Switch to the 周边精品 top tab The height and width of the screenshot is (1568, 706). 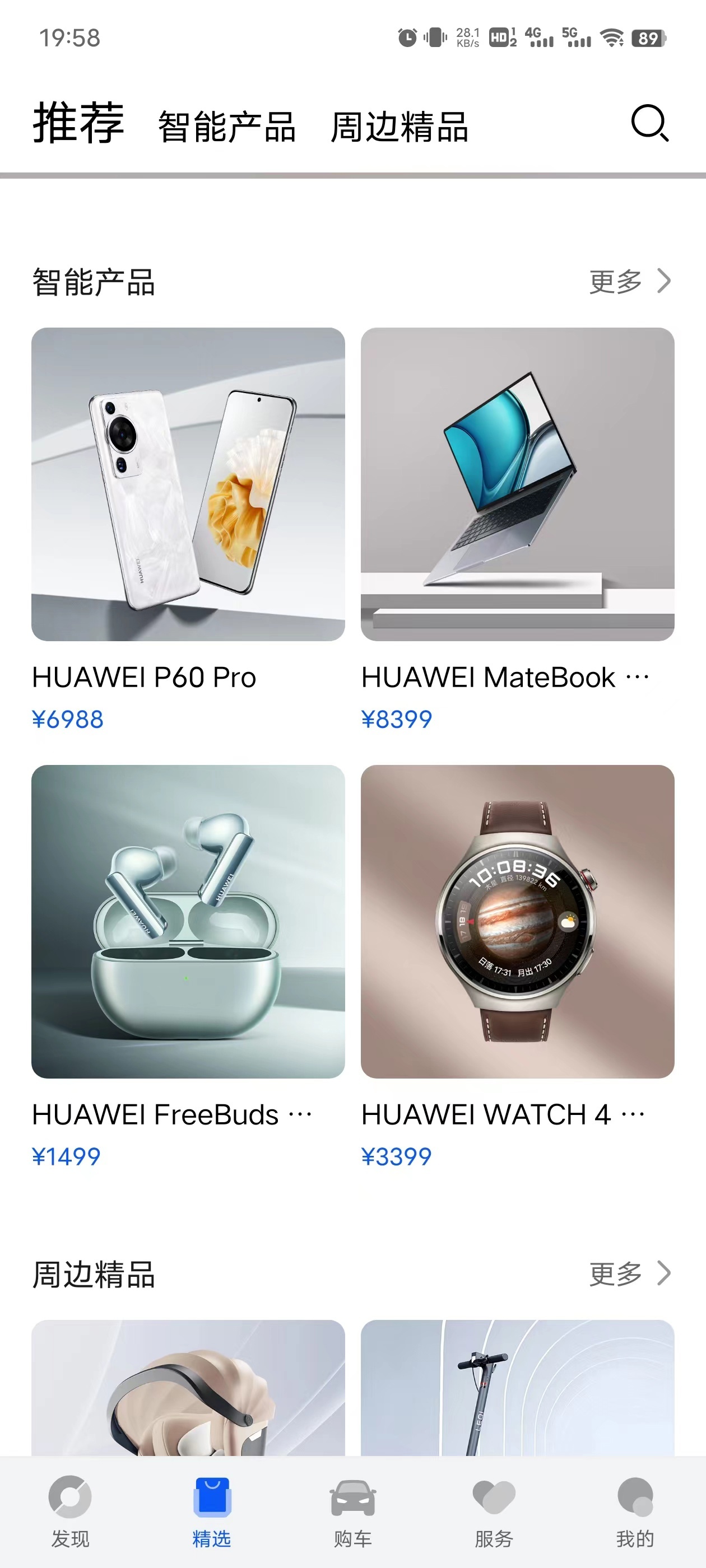[x=399, y=127]
